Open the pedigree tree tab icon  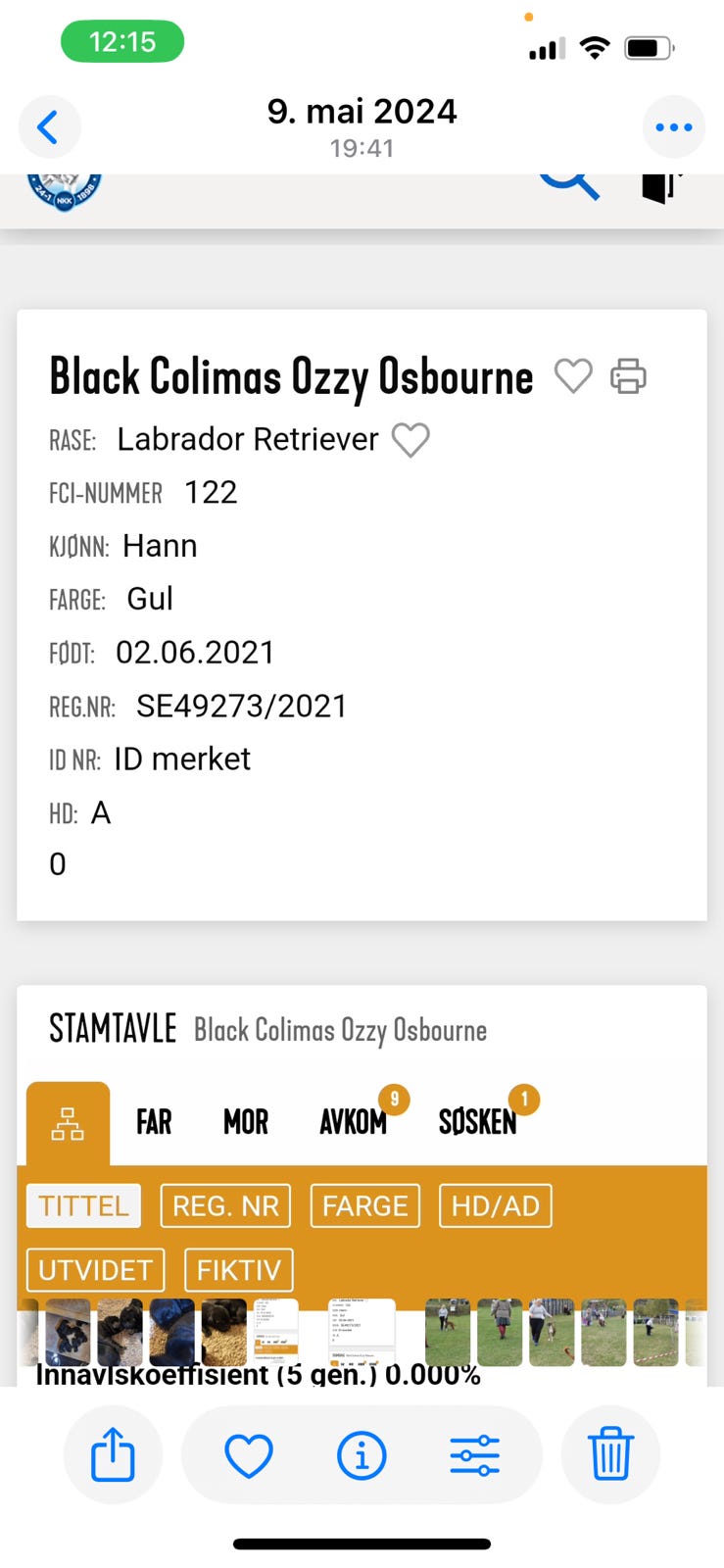[x=67, y=1125]
